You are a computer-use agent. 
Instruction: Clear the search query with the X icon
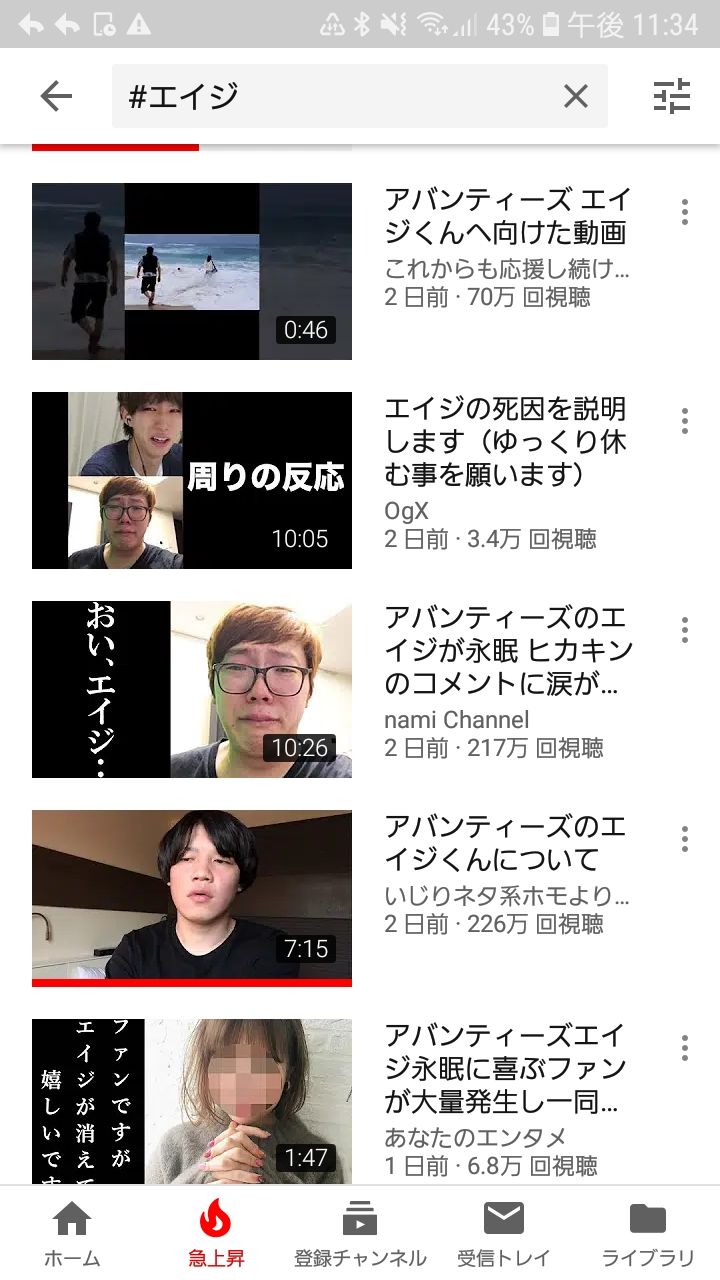click(x=575, y=96)
